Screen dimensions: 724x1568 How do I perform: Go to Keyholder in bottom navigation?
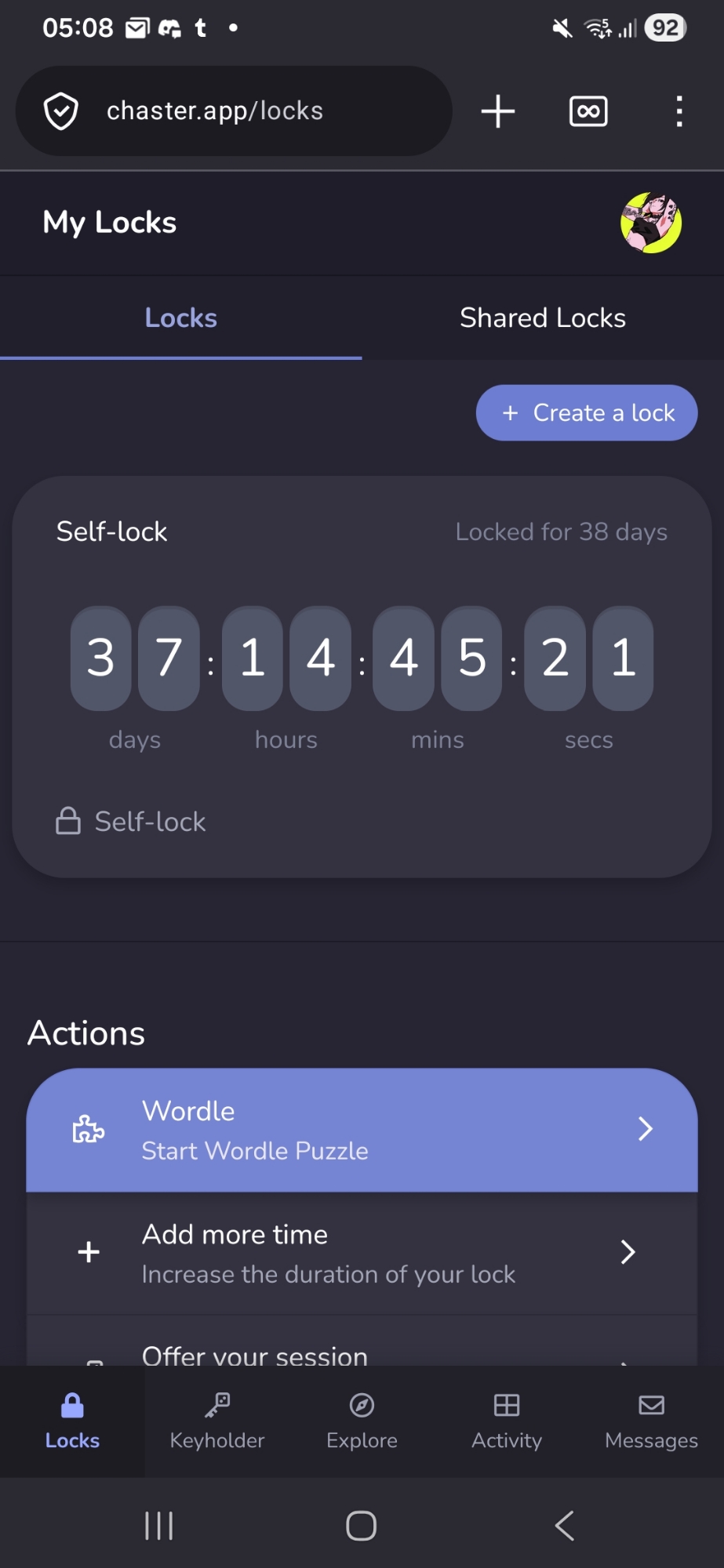click(217, 1421)
